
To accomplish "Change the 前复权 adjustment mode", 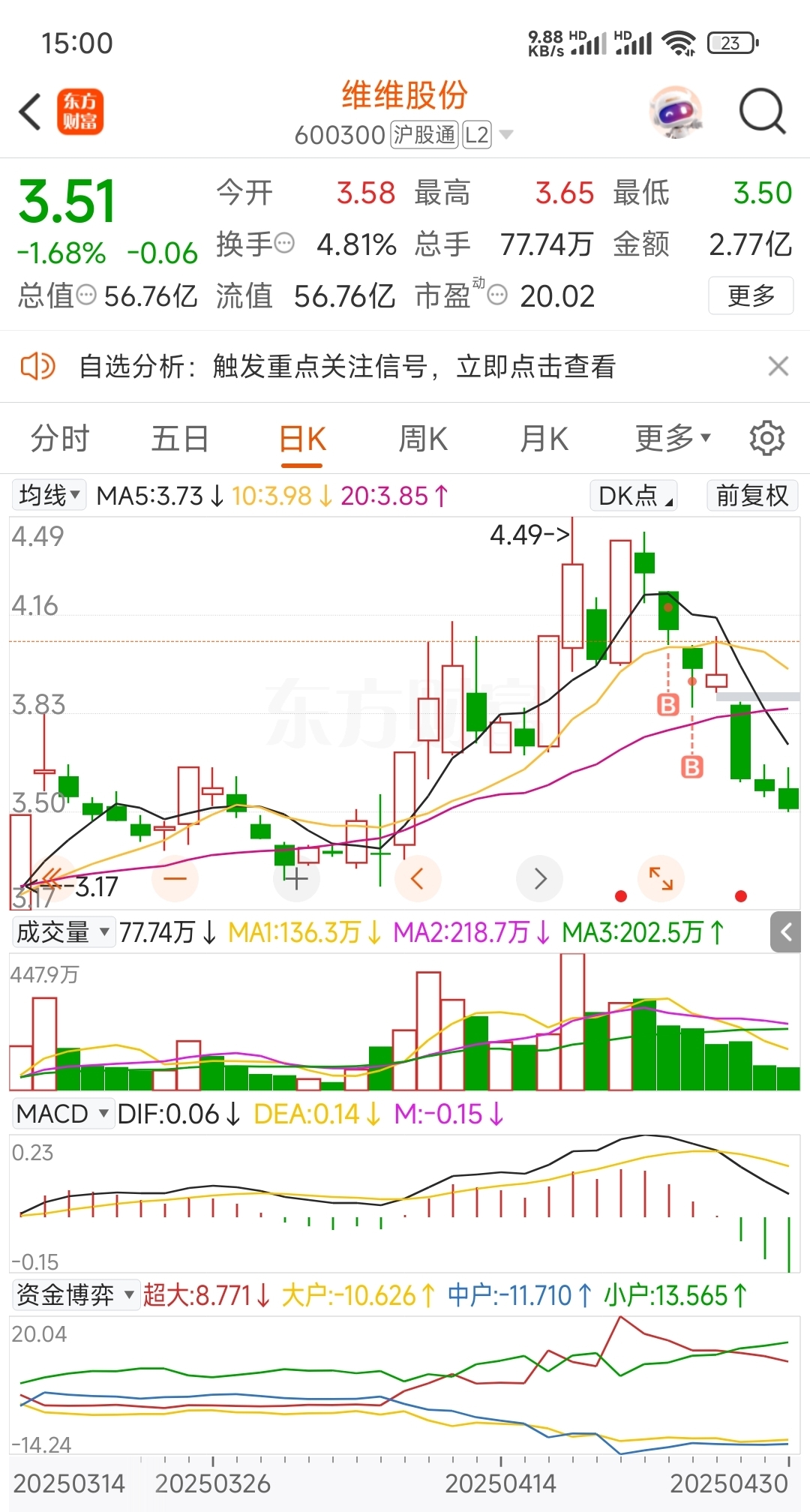I will coord(751,496).
